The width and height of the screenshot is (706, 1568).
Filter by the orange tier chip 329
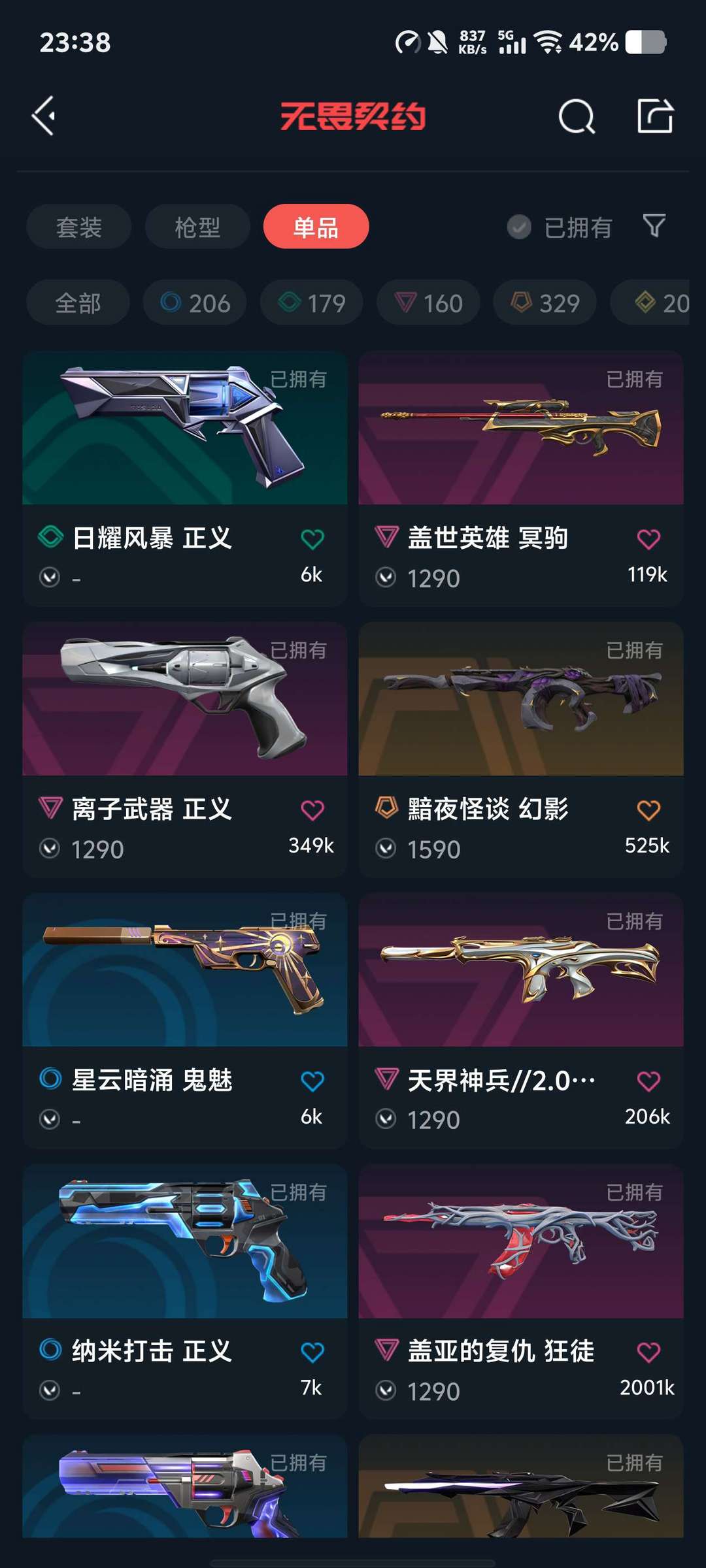tap(545, 302)
